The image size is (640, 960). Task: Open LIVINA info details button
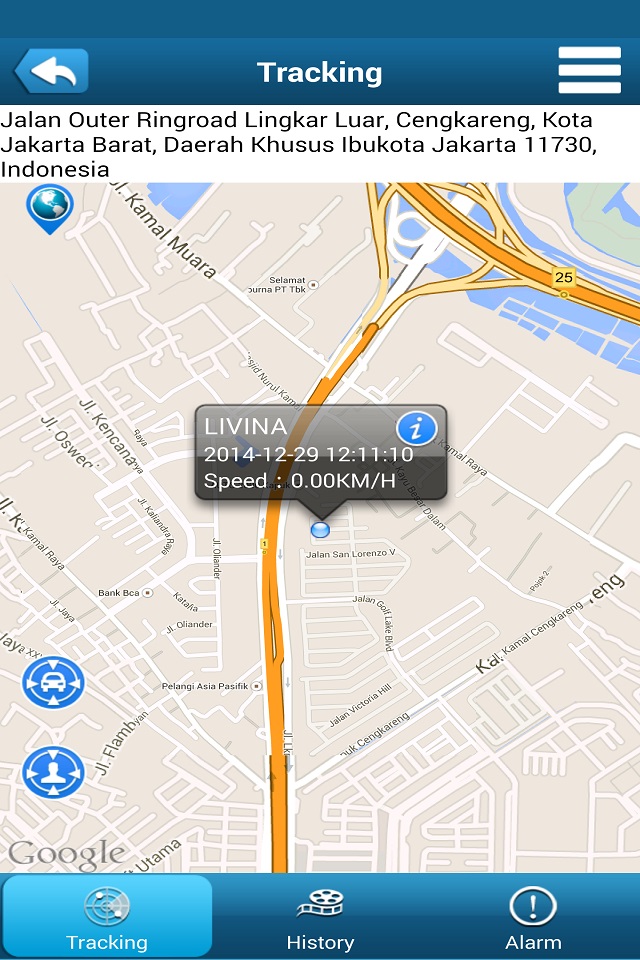[x=416, y=429]
